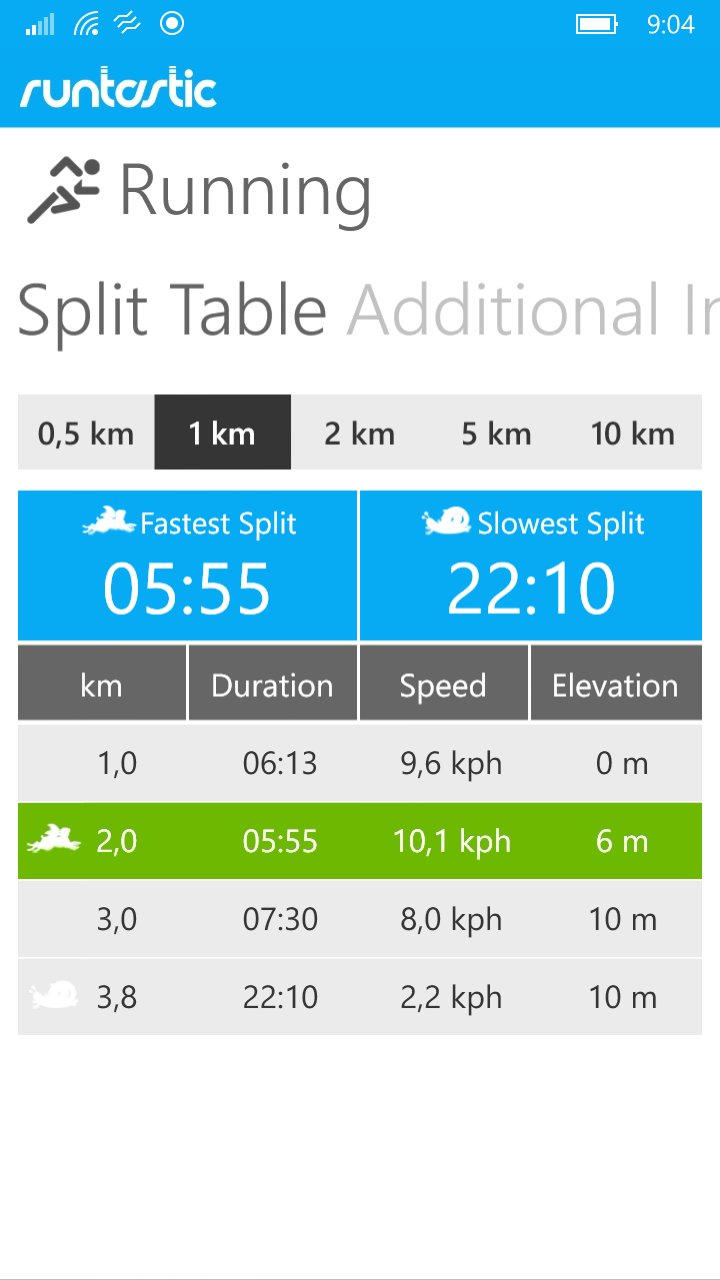Image resolution: width=720 pixels, height=1280 pixels.
Task: Switch to 10 km split distance
Action: (x=633, y=433)
